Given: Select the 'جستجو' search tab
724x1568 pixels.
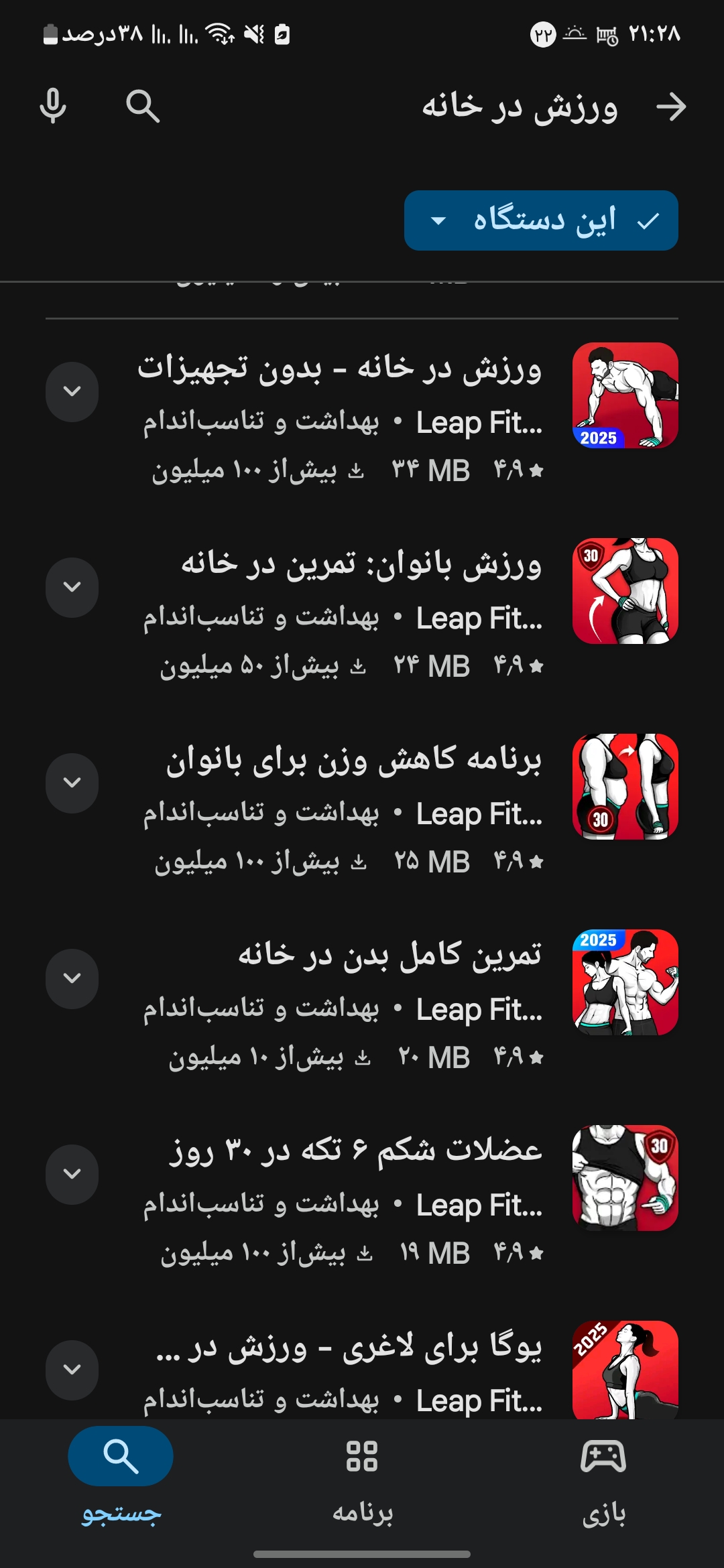Looking at the screenshot, I should [121, 1474].
